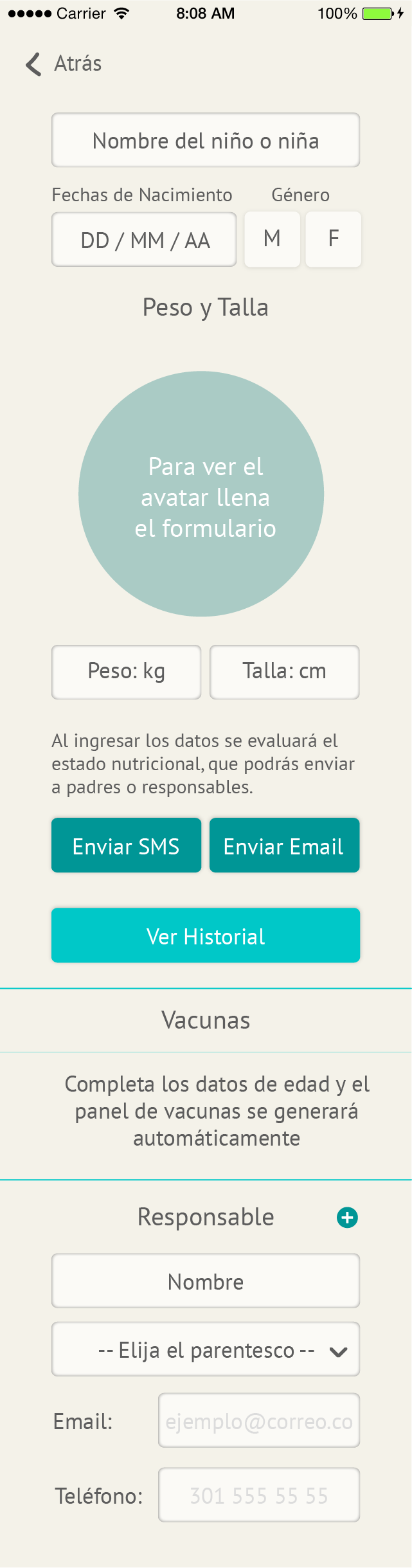Tap the Email input field
Screen dimensions: 412x1568
[x=259, y=1421]
